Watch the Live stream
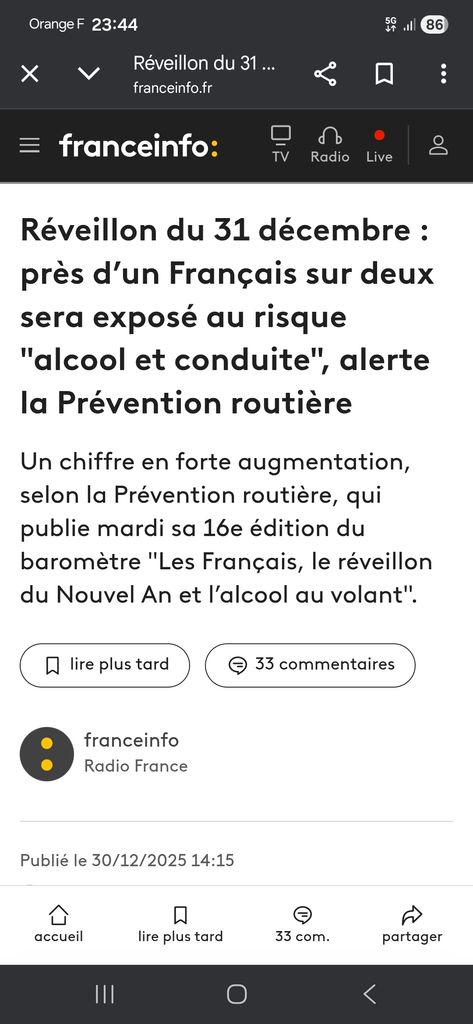The width and height of the screenshot is (473, 1024). [x=379, y=144]
